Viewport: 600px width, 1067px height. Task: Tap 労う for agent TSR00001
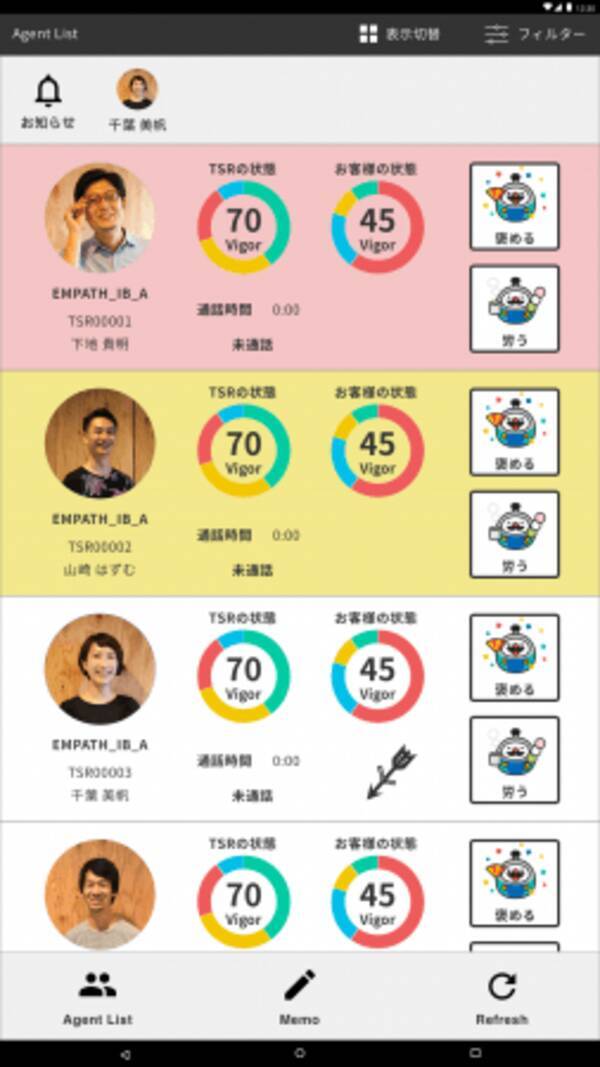point(514,308)
